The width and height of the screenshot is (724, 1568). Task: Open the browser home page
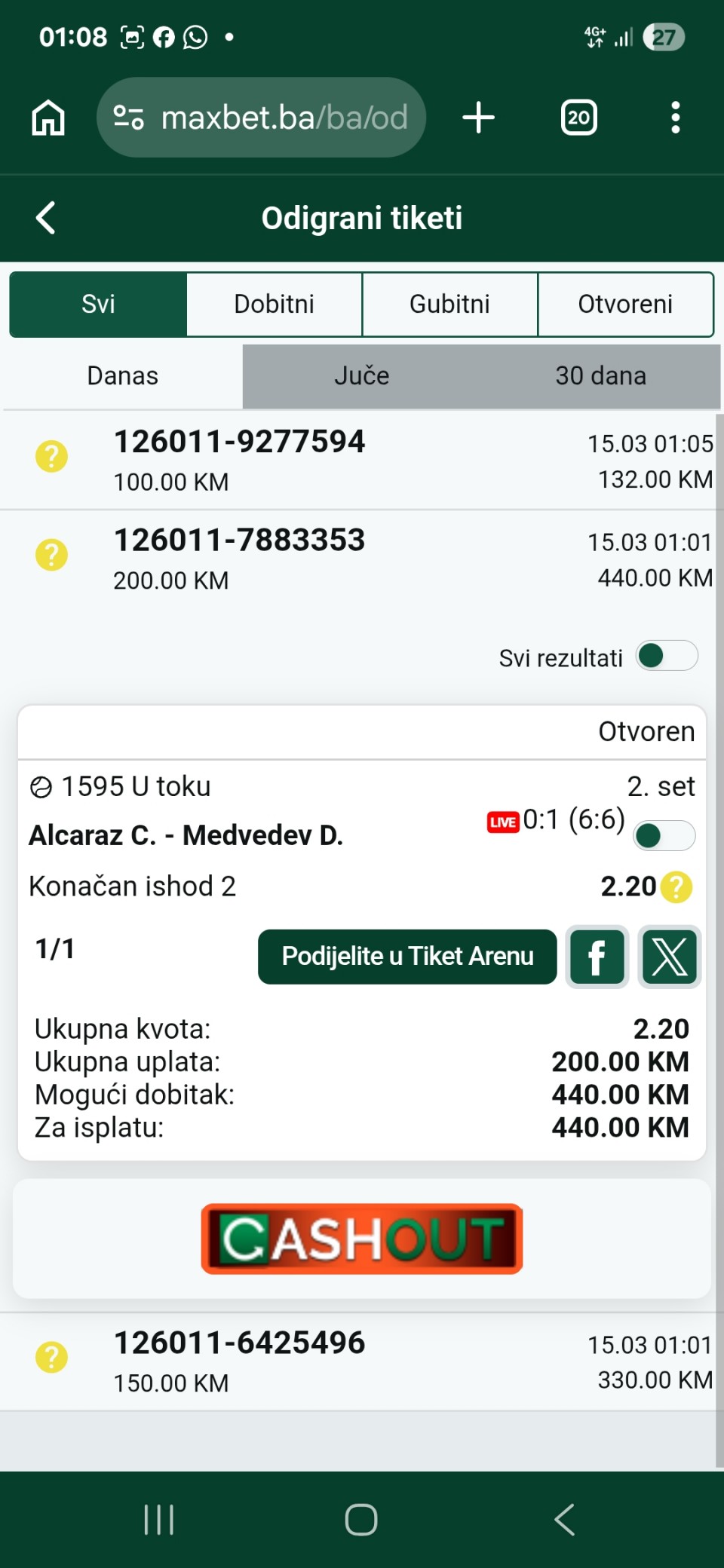click(x=48, y=118)
